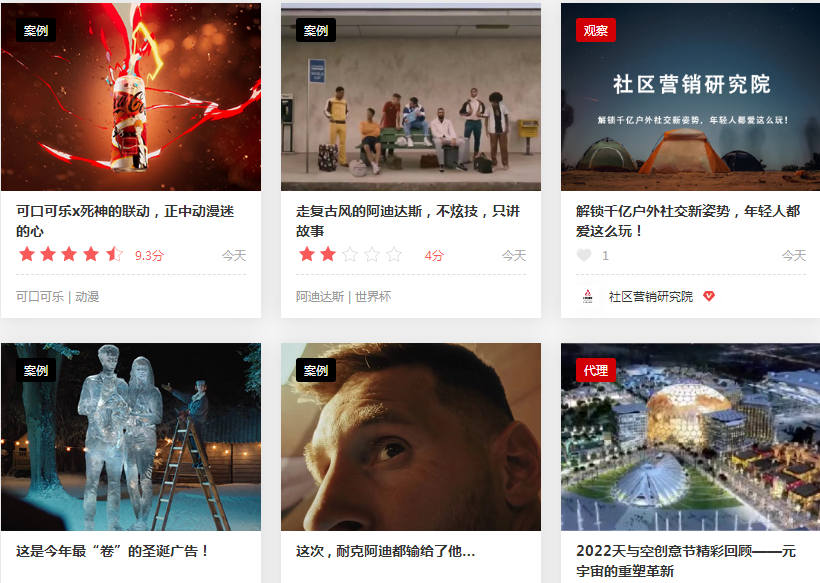Open the 耐克阿迪都输给了他 article
Screen dimensions: 820x583
pos(385,550)
